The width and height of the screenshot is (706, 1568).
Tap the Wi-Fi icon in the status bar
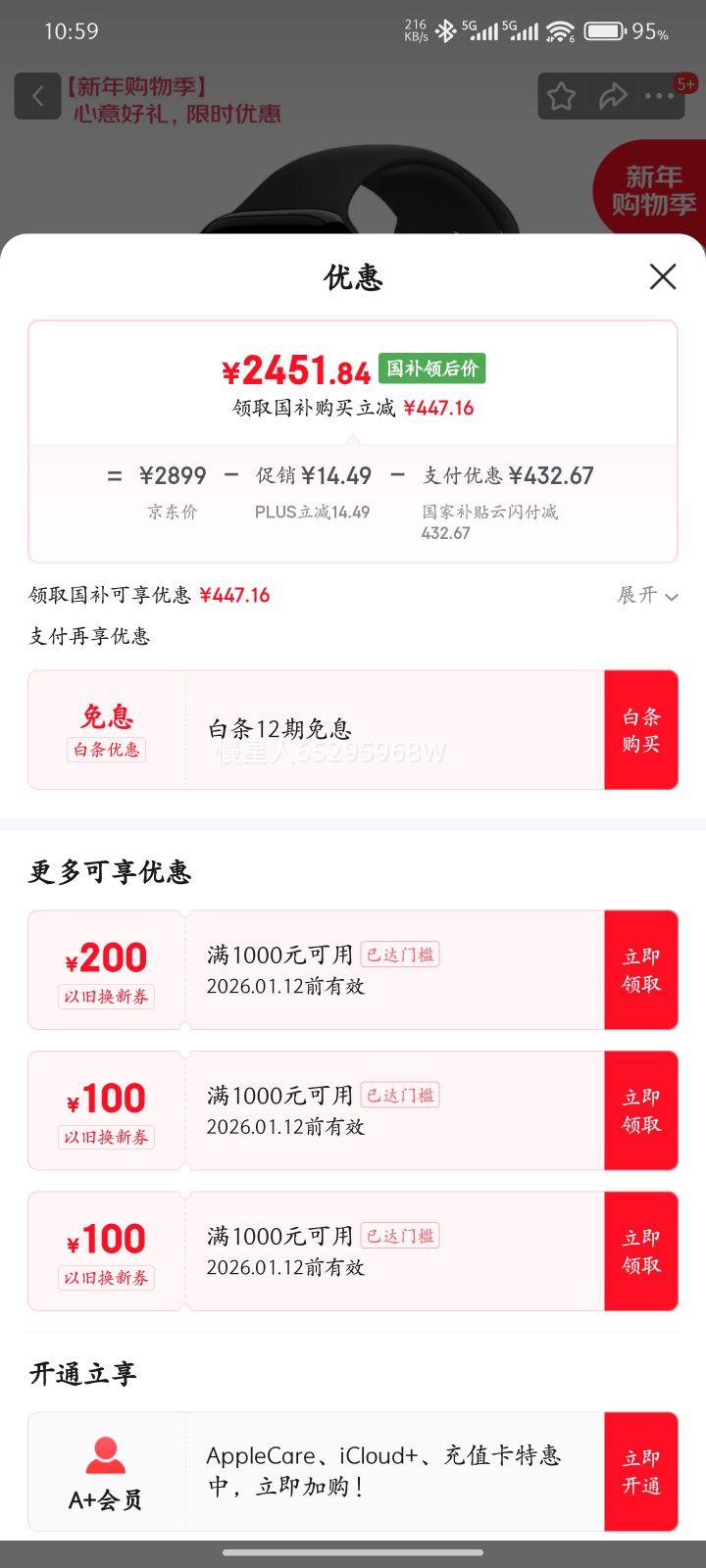click(559, 29)
